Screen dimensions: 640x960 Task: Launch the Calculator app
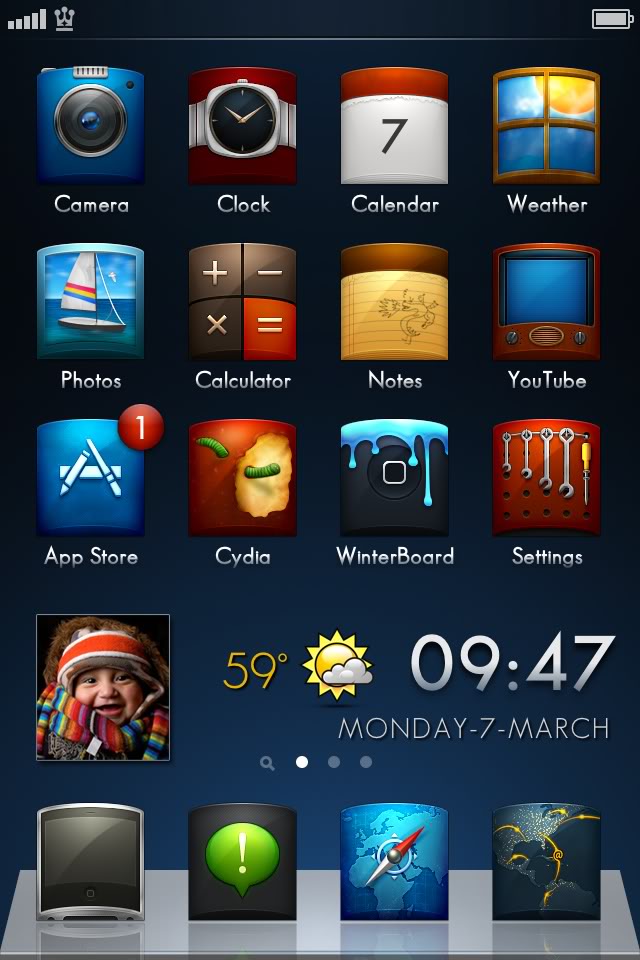[243, 303]
